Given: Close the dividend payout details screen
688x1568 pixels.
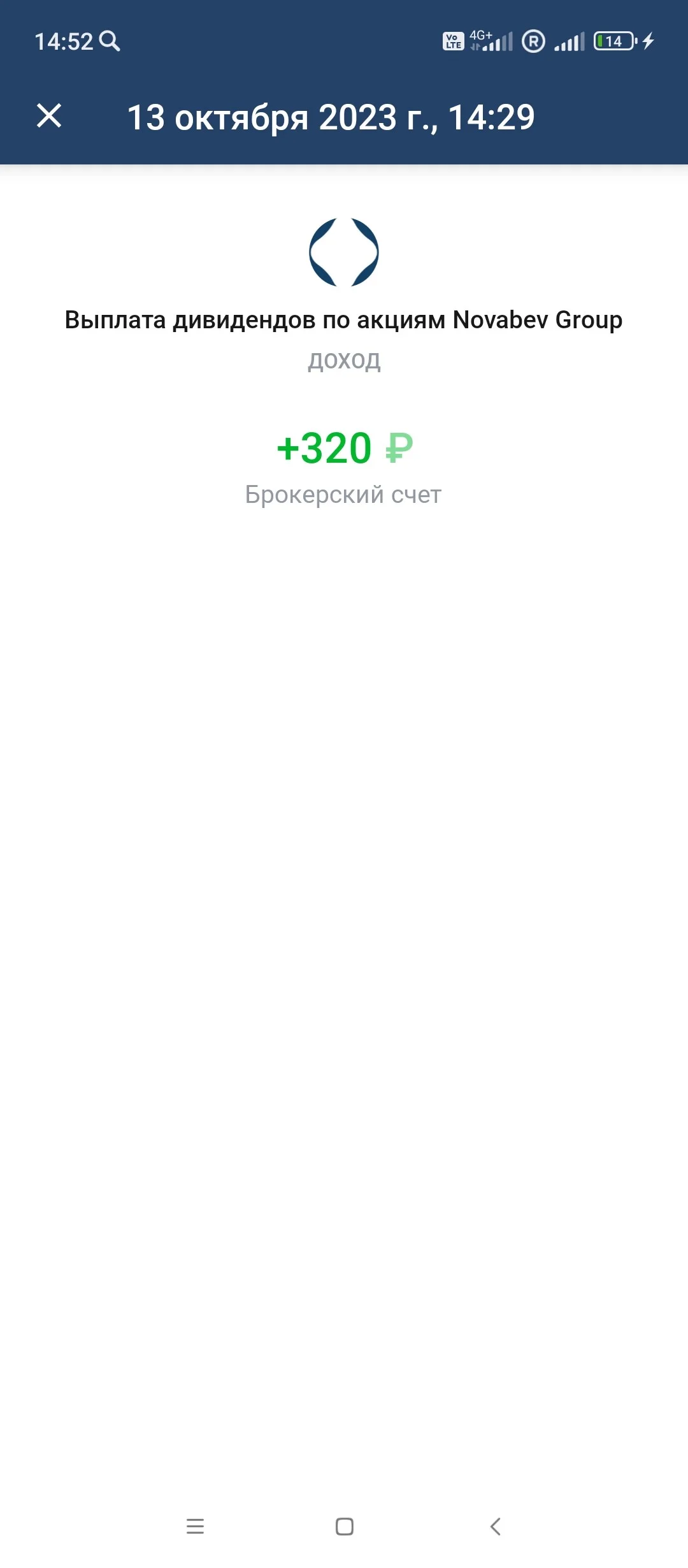Looking at the screenshot, I should [49, 116].
